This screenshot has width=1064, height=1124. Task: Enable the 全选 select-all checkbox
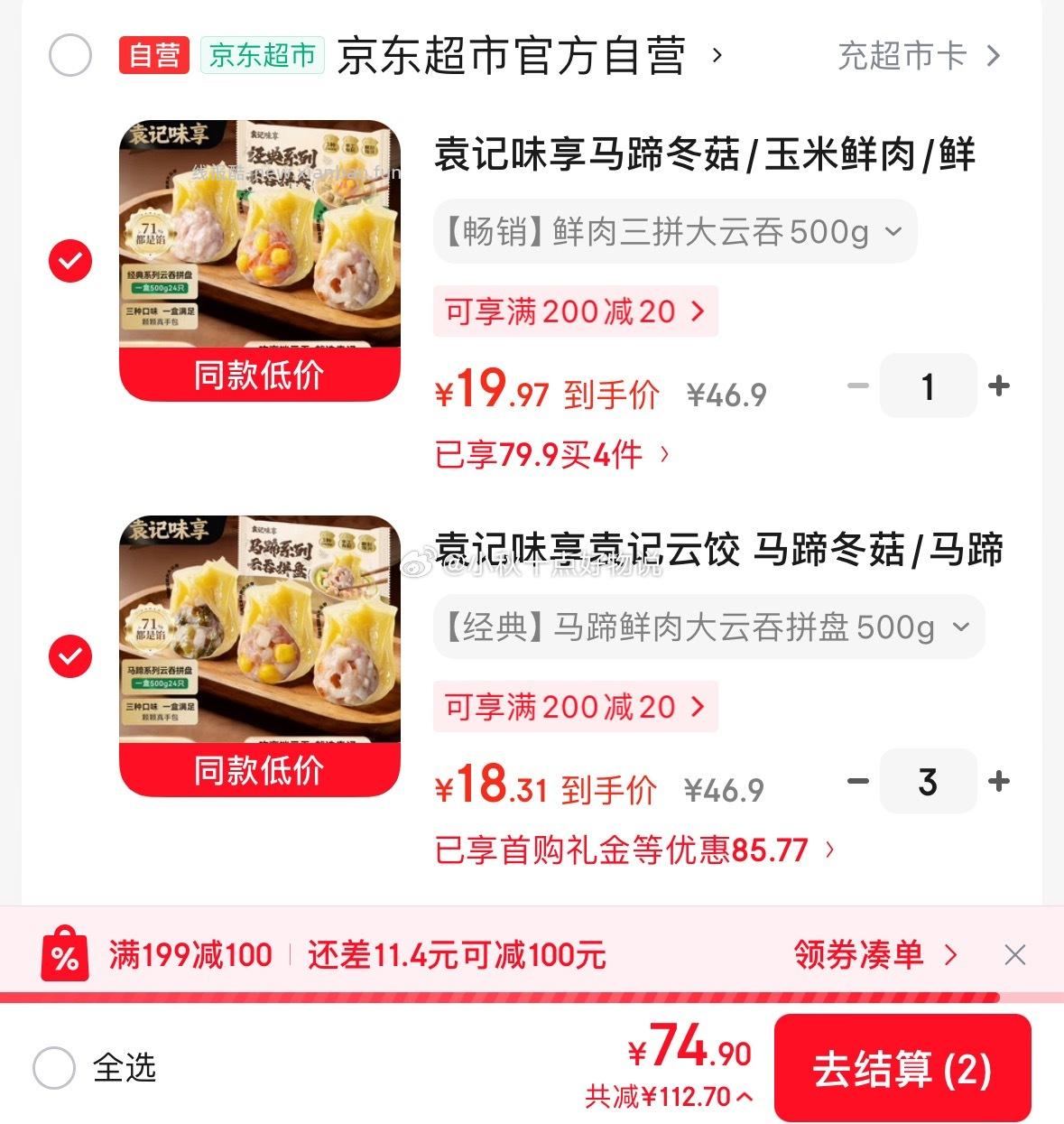[54, 1070]
